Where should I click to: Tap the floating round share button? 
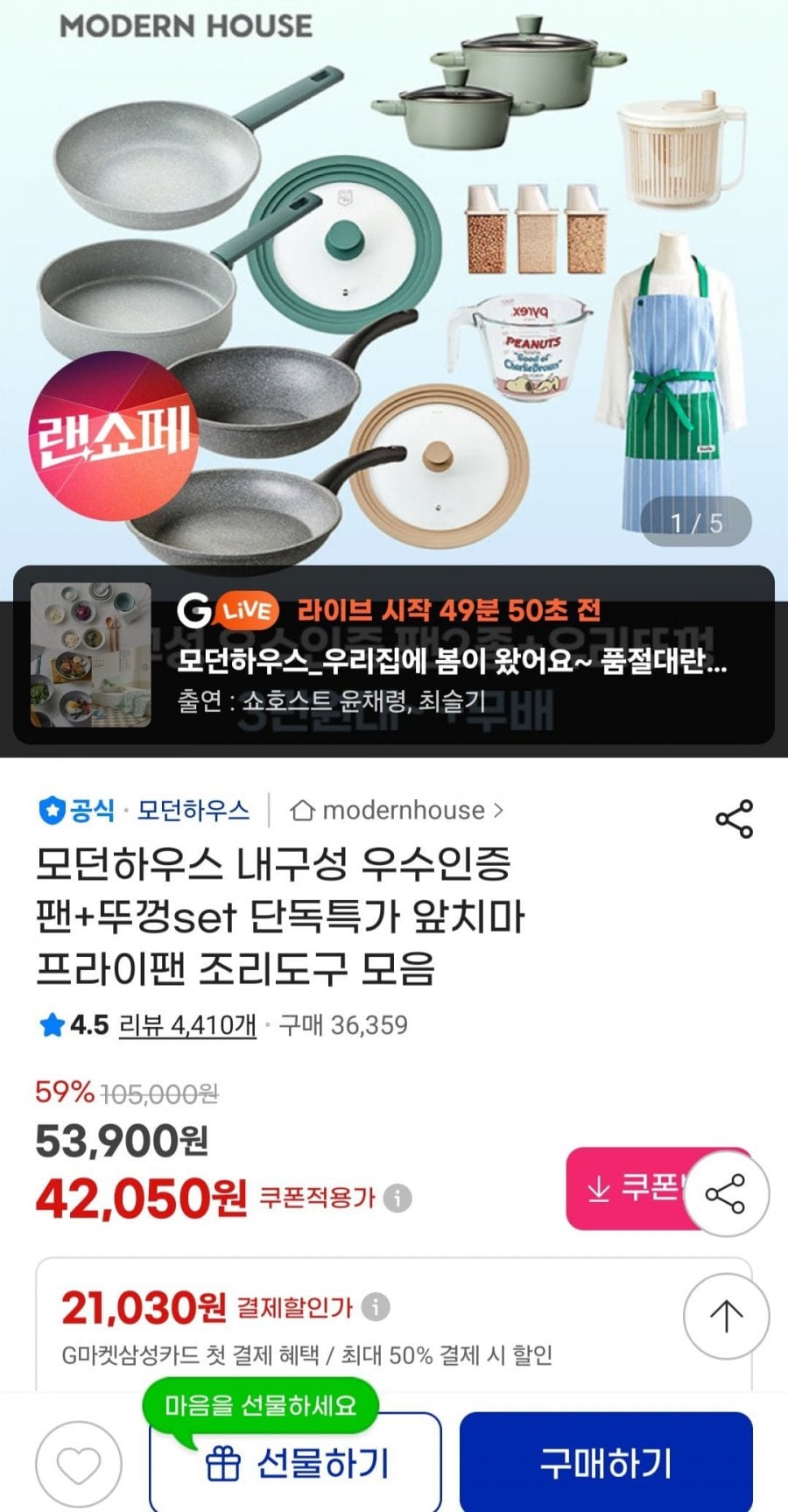(725, 1193)
